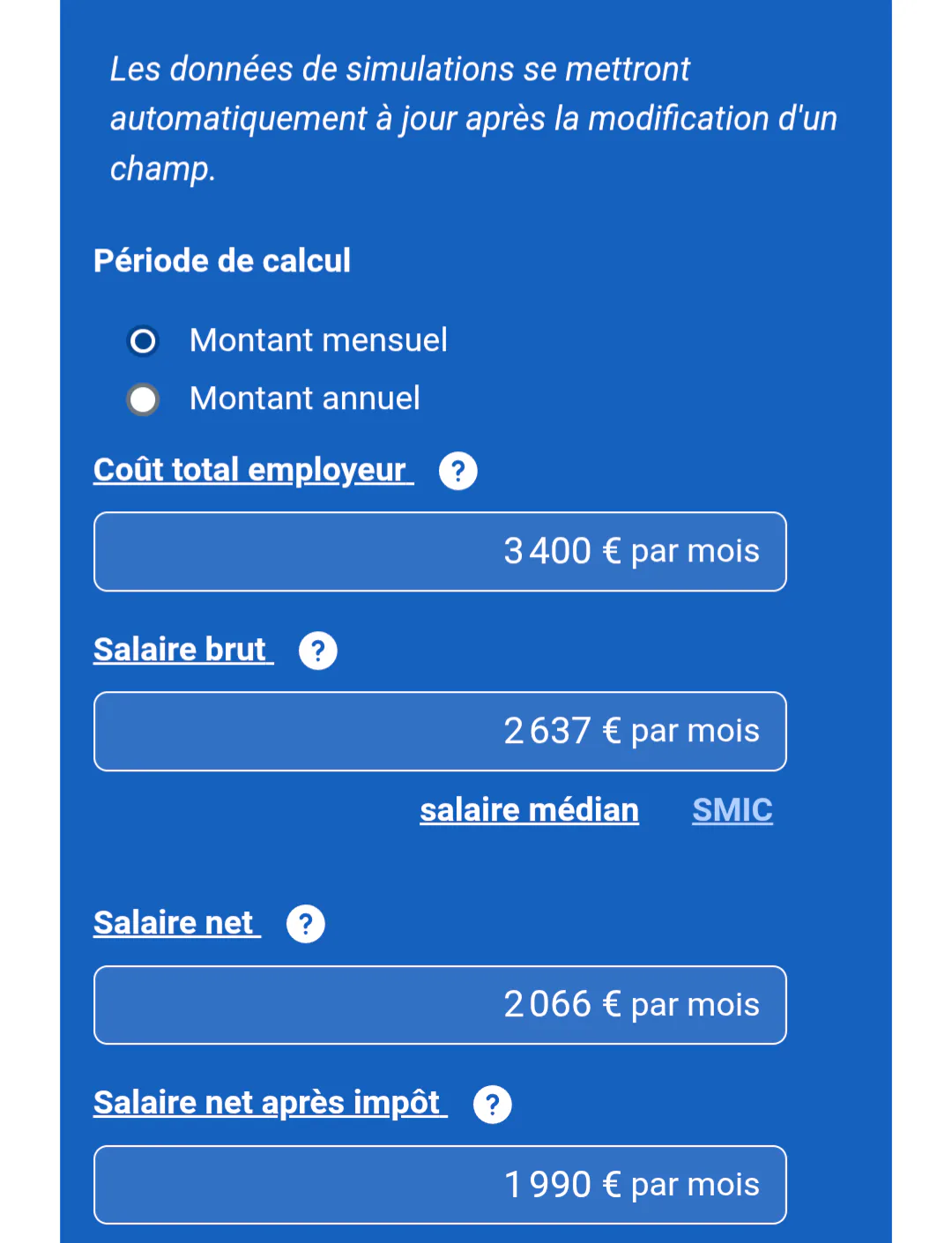The image size is (952, 1243).
Task: Open the Coût total employeur link
Action: click(x=253, y=470)
